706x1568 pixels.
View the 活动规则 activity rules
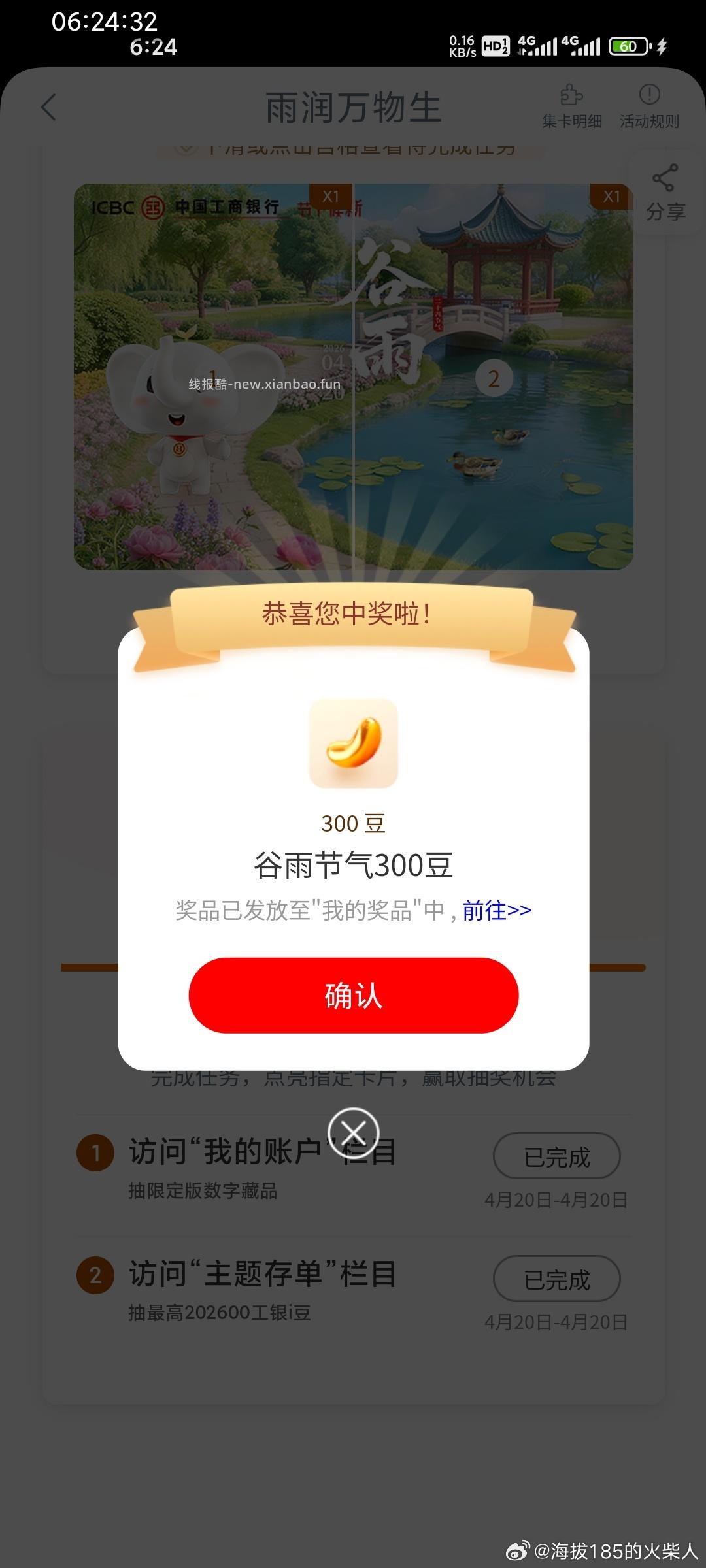[x=648, y=106]
